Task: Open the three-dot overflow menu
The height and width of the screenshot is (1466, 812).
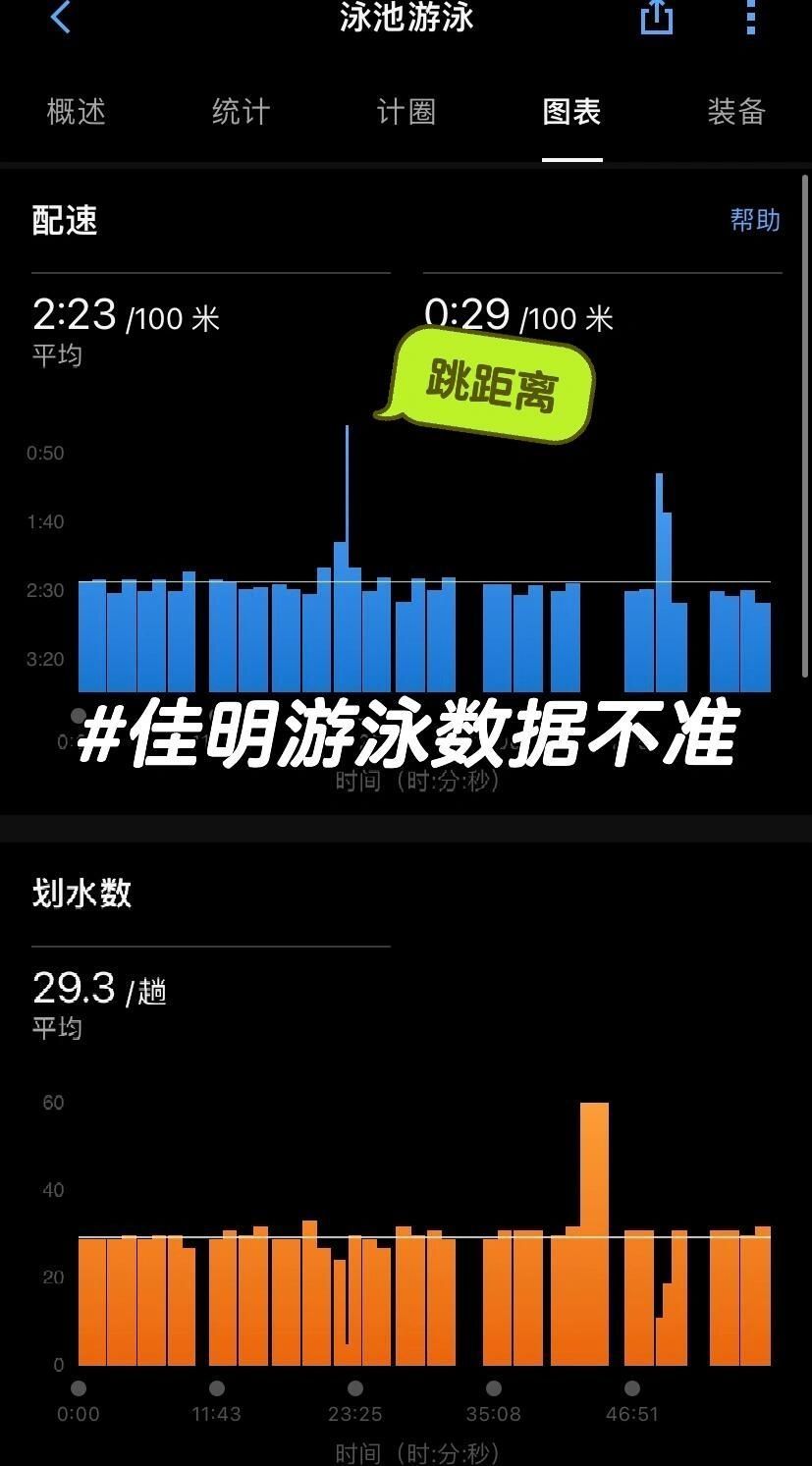Action: pos(751,17)
